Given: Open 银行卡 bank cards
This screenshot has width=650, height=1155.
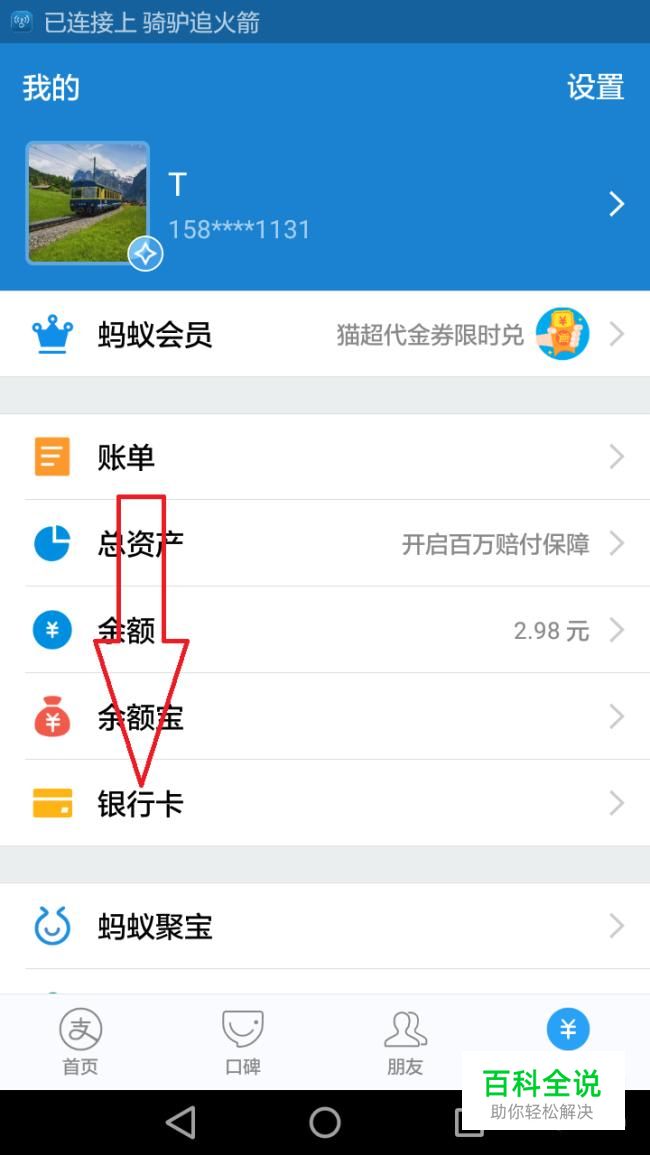Looking at the screenshot, I should coord(325,803).
